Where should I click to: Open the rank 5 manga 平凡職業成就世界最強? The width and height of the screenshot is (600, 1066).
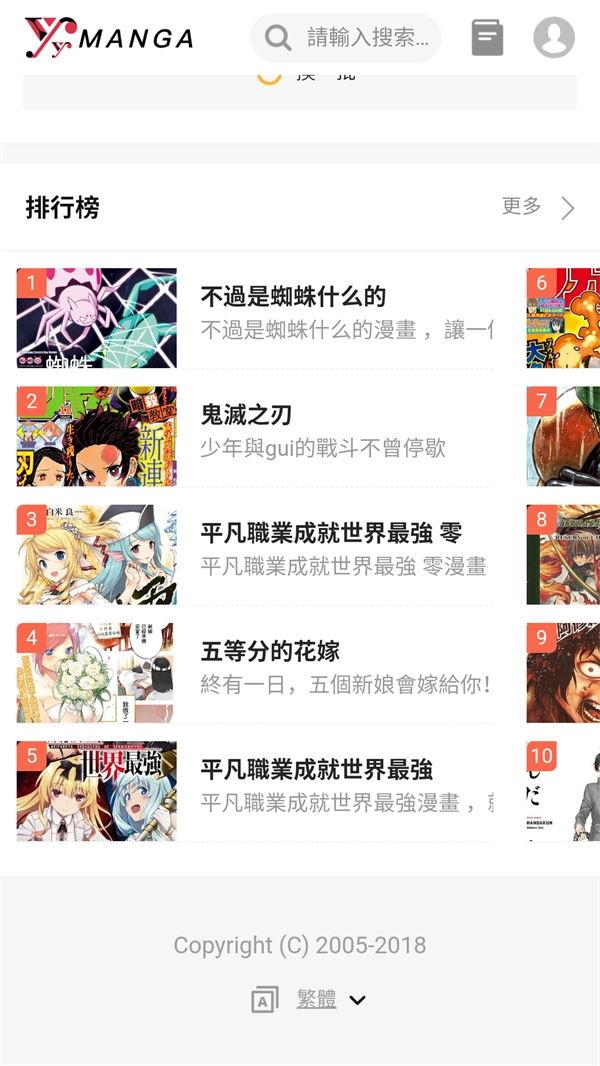pos(316,769)
